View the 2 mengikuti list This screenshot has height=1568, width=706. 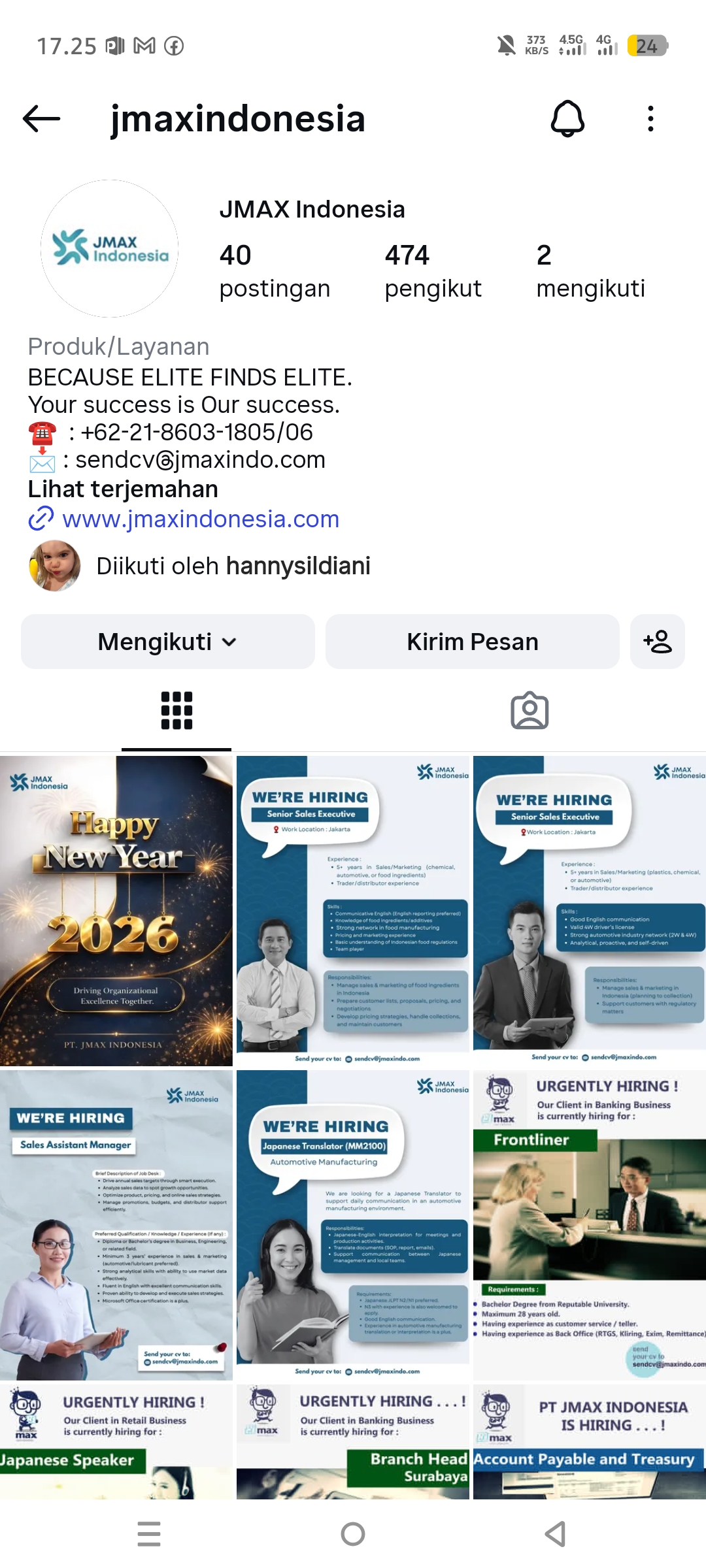point(590,271)
